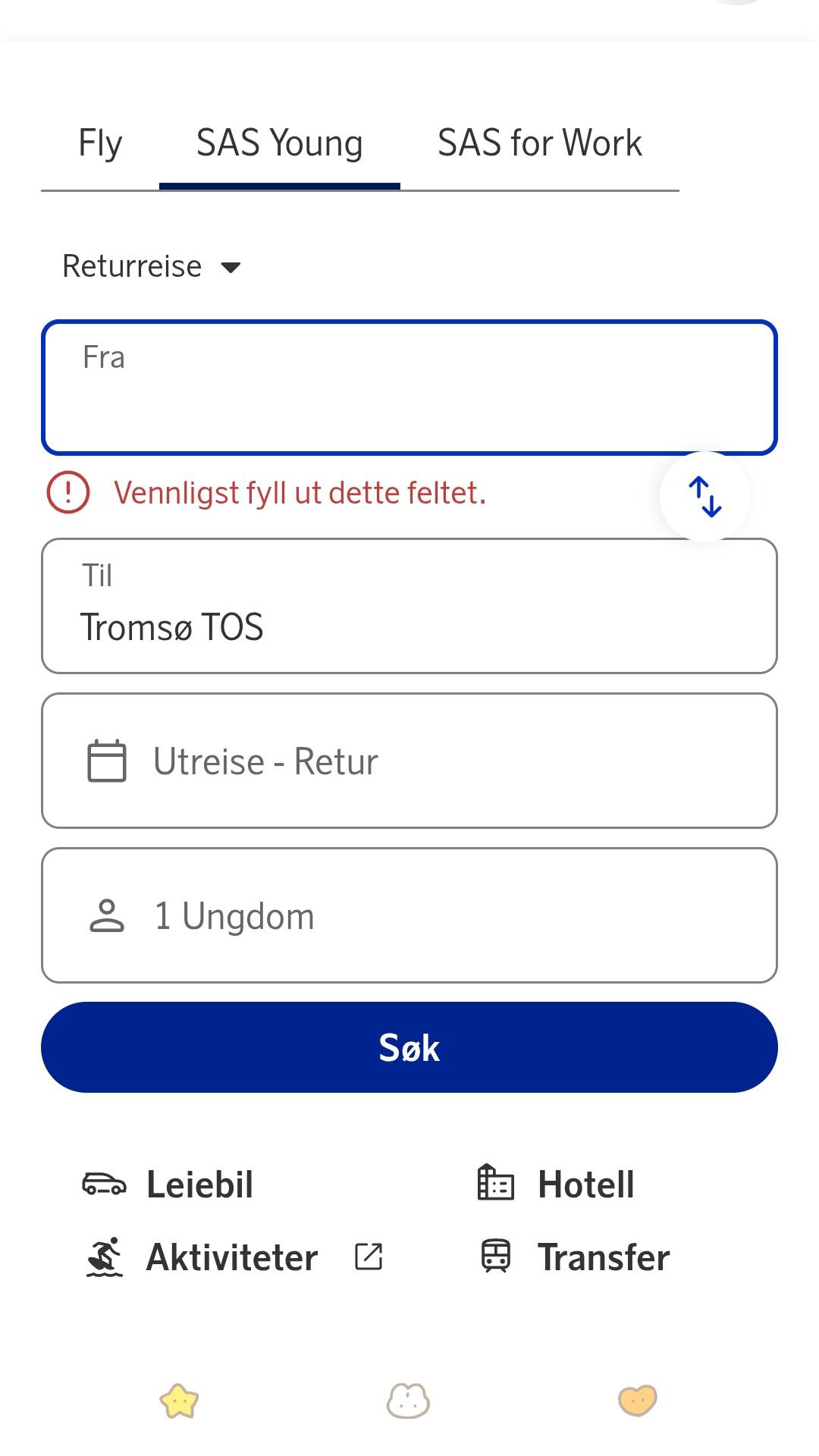Image resolution: width=819 pixels, height=1456 pixels.
Task: Open the Leiebil car rental link
Action: [x=168, y=1185]
